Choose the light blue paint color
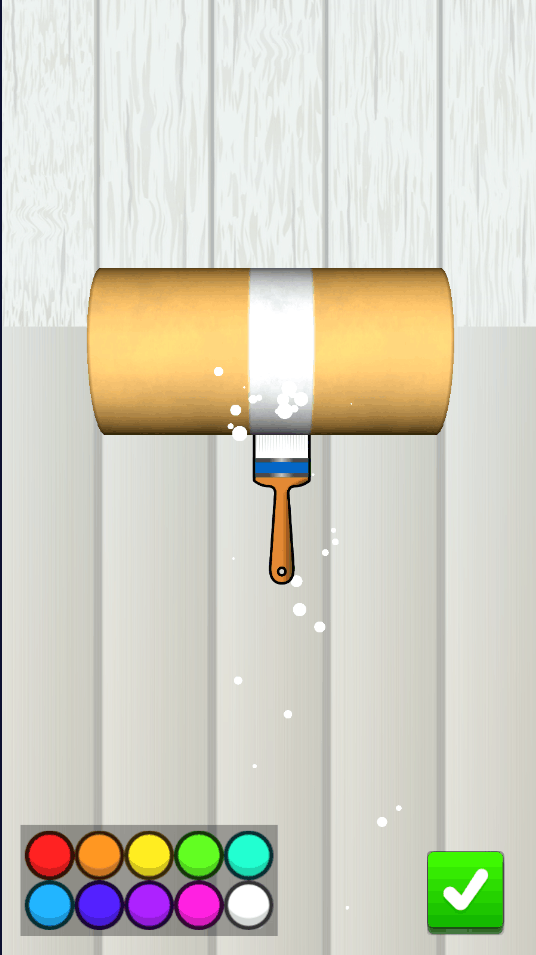Viewport: 536px width, 955px height. click(49, 905)
